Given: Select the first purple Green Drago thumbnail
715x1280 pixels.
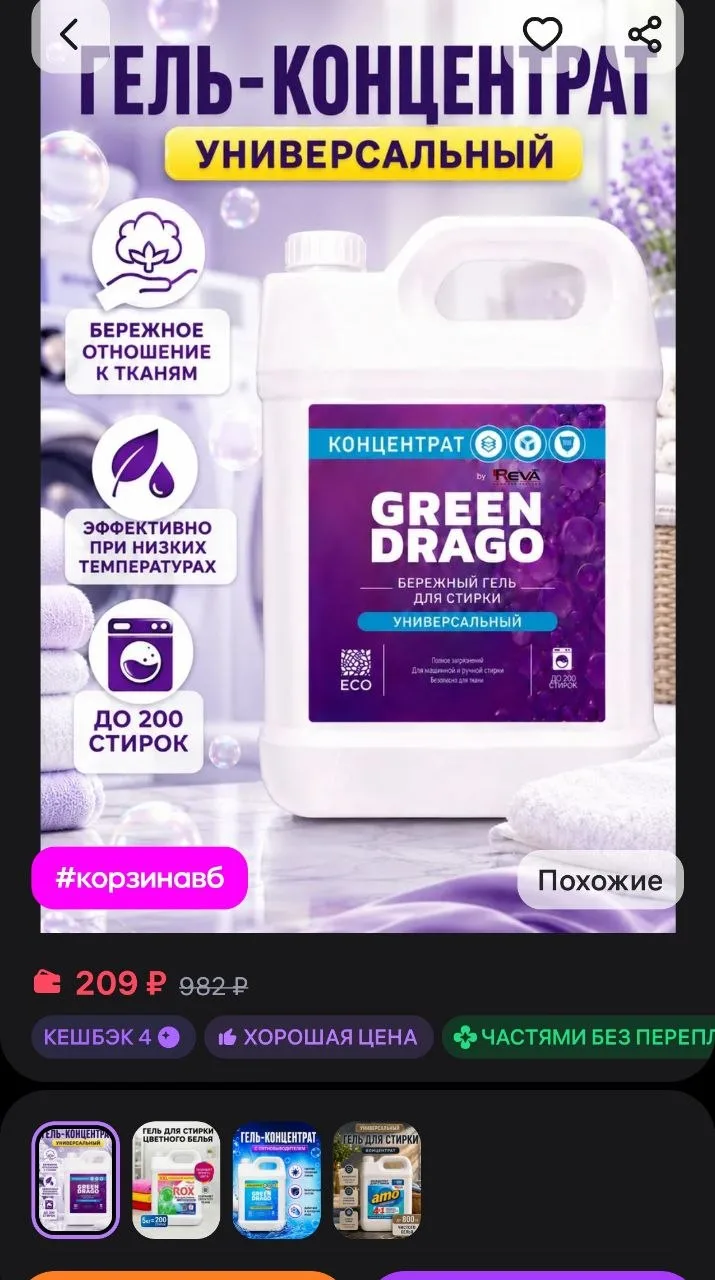Looking at the screenshot, I should [76, 1180].
